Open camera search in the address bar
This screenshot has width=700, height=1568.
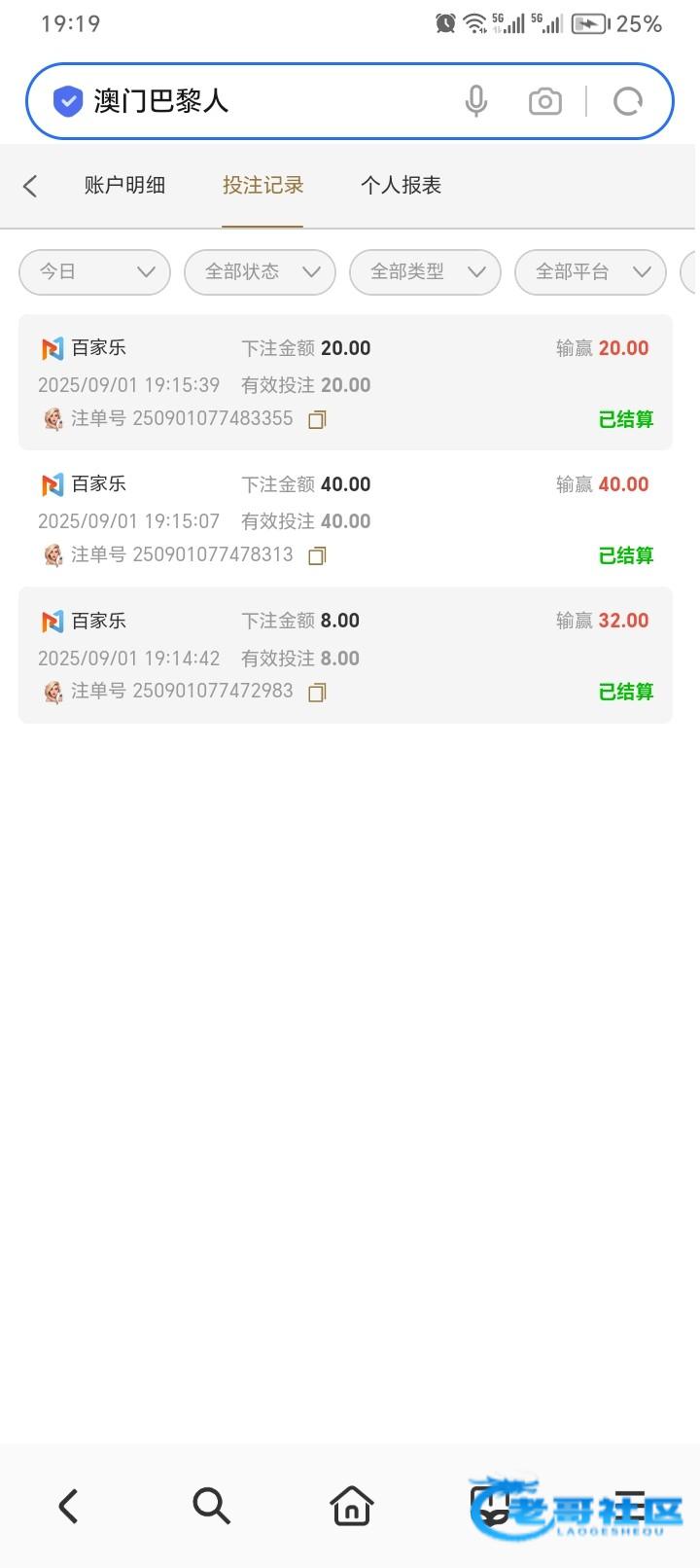[545, 101]
